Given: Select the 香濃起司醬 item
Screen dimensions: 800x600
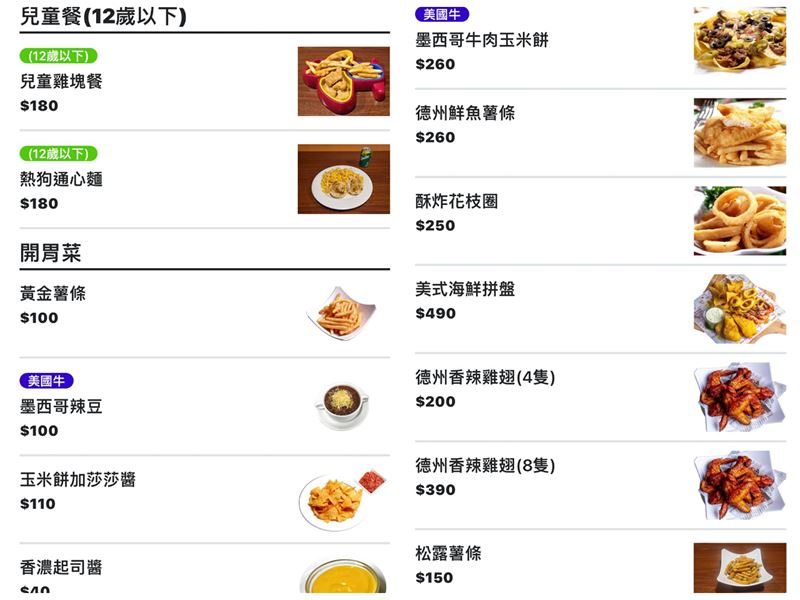Looking at the screenshot, I should point(62,568).
